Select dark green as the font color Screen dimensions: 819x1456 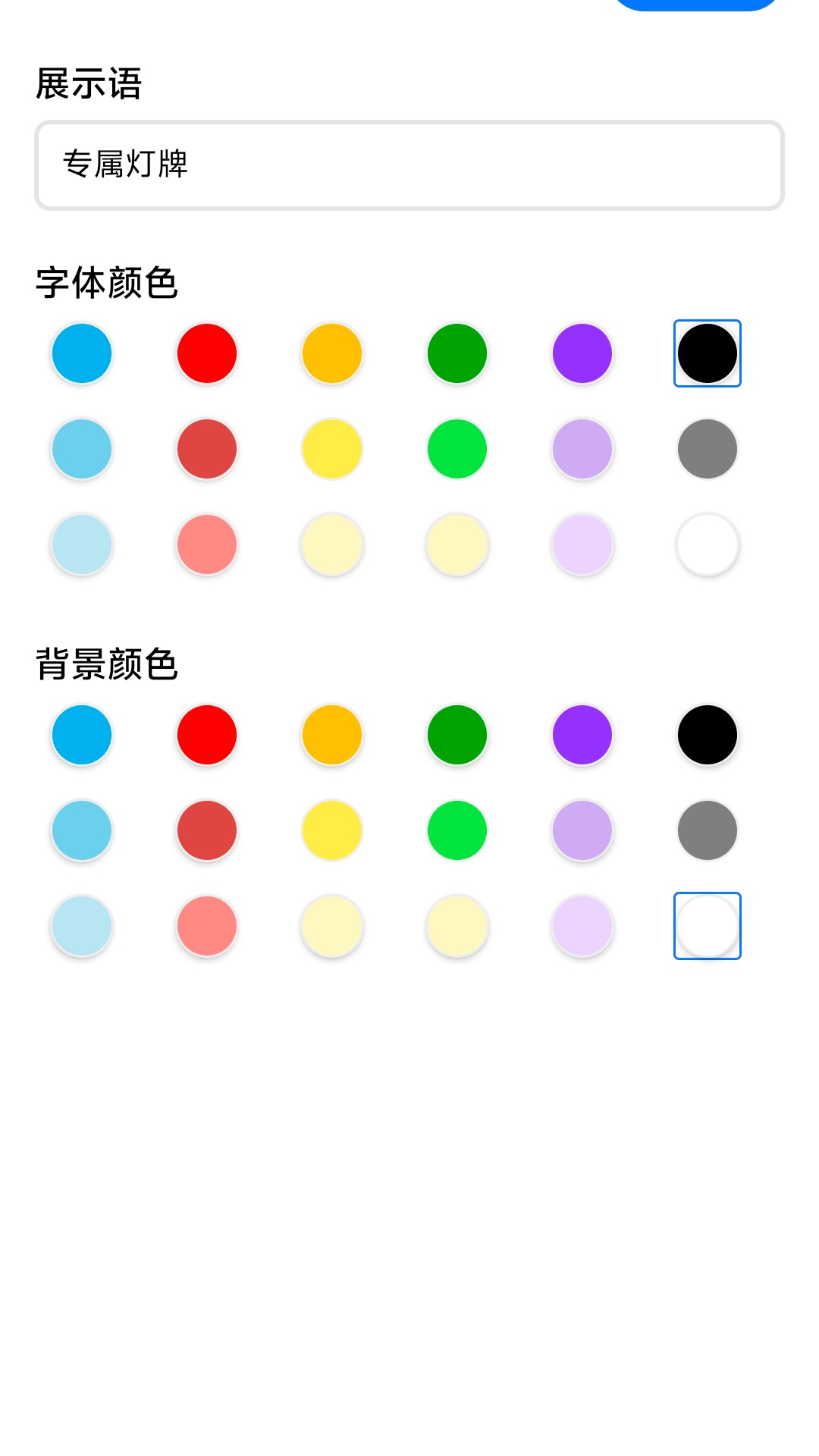point(457,353)
